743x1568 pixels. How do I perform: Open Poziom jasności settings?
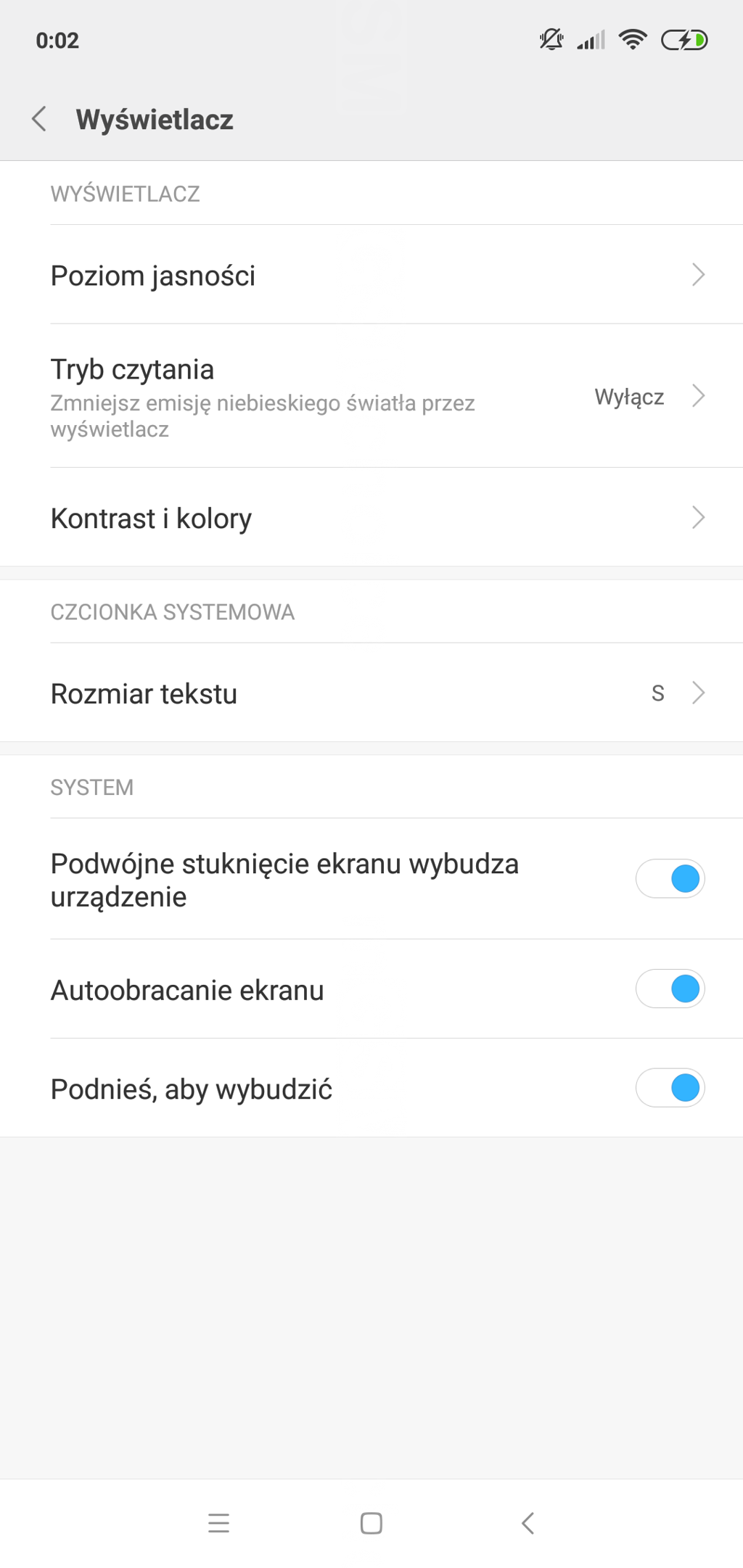coord(371,275)
